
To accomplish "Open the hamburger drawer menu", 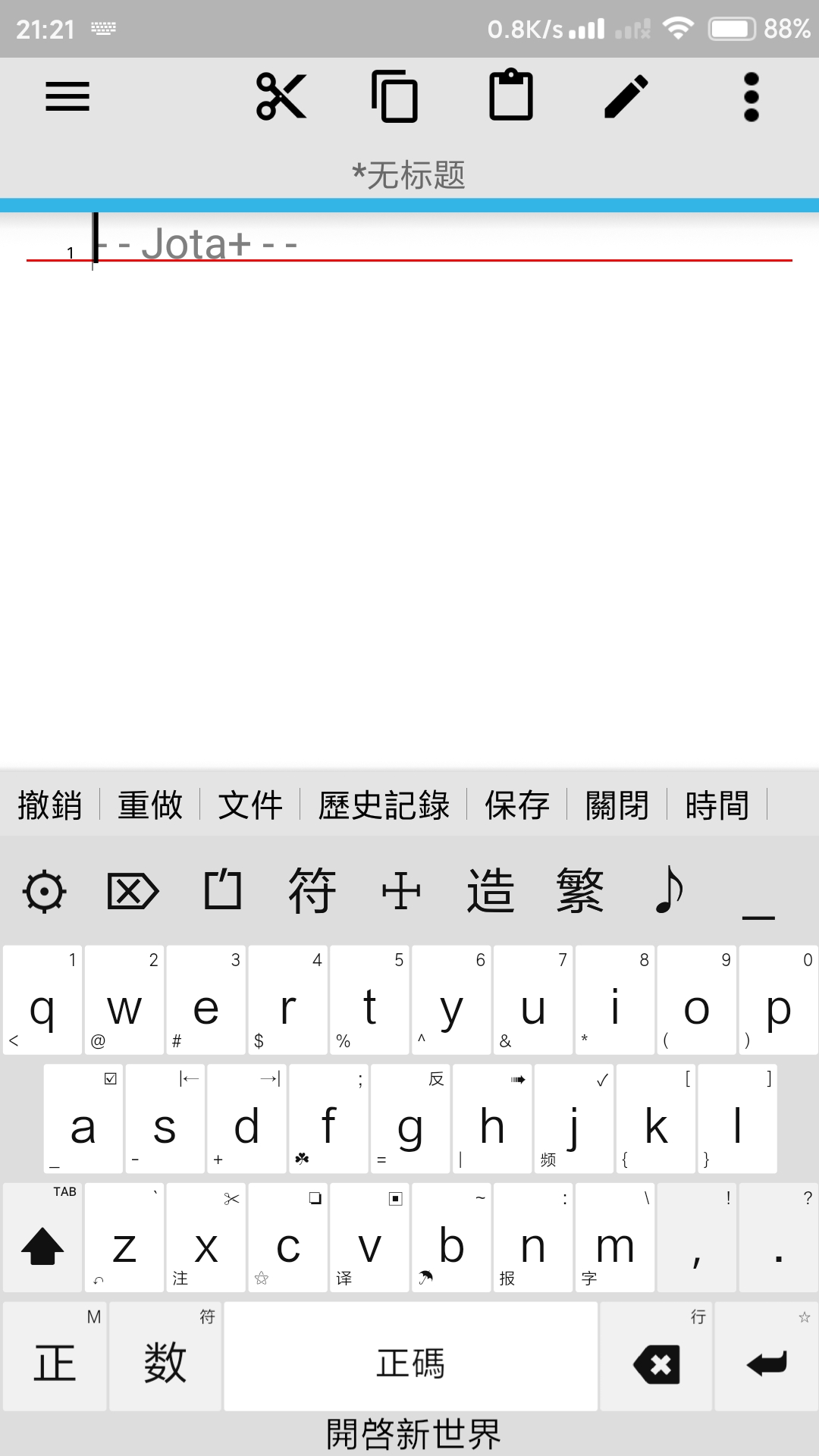I will pyautogui.click(x=67, y=97).
